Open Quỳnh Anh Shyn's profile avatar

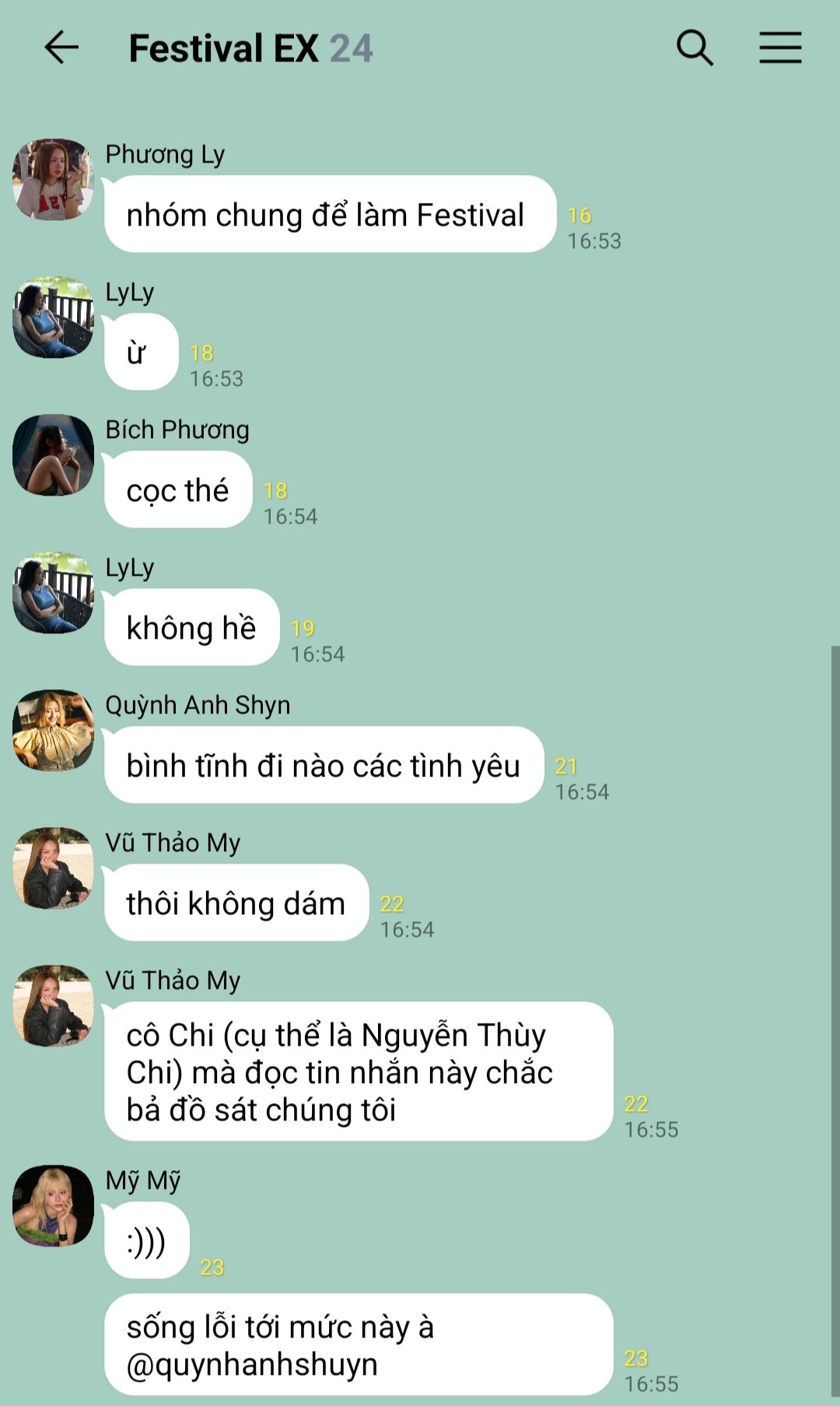(x=53, y=731)
